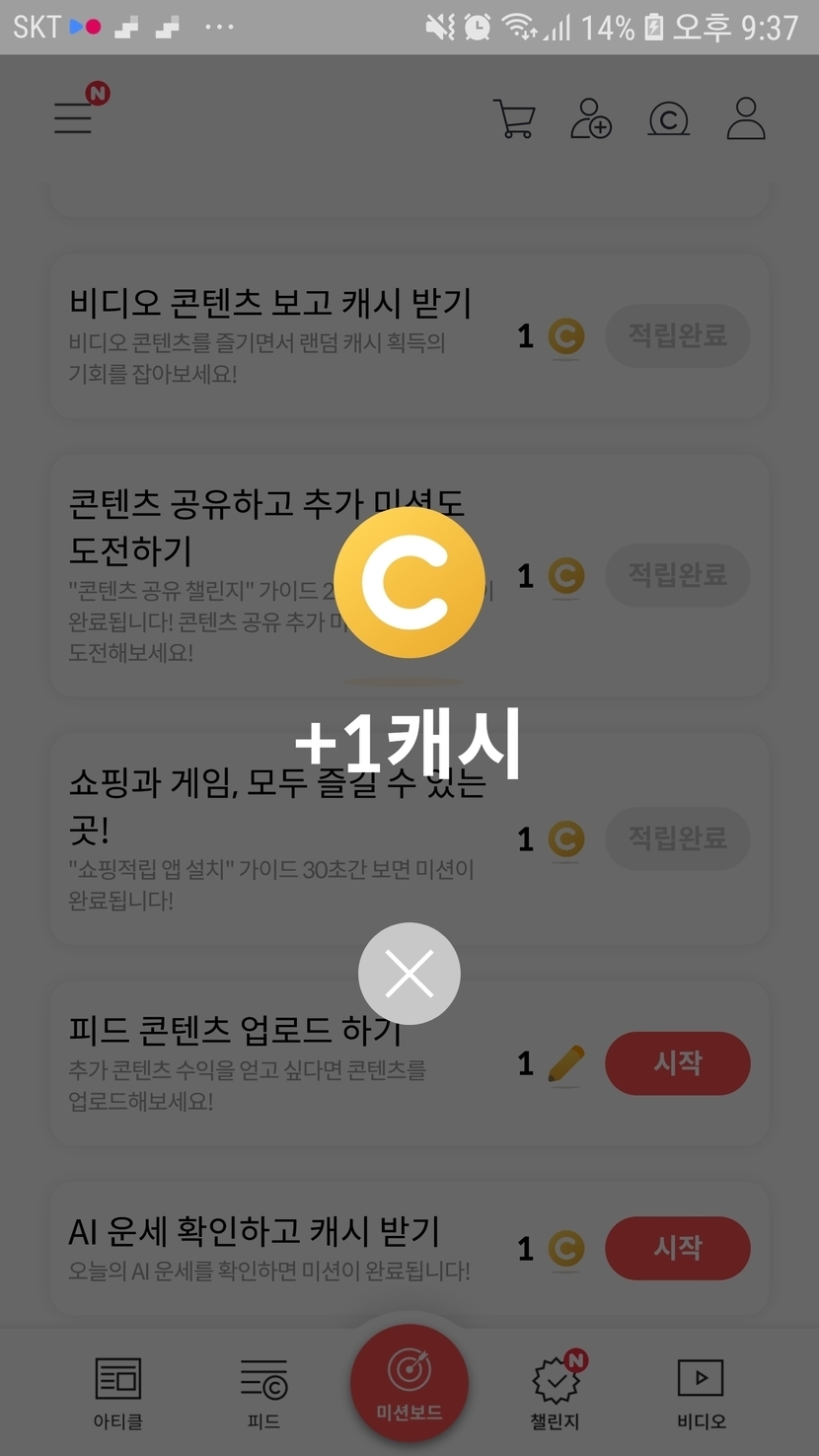Screen dimensions: 819x1456
Task: Switch to the 아티클 tab
Action: pos(117,1393)
